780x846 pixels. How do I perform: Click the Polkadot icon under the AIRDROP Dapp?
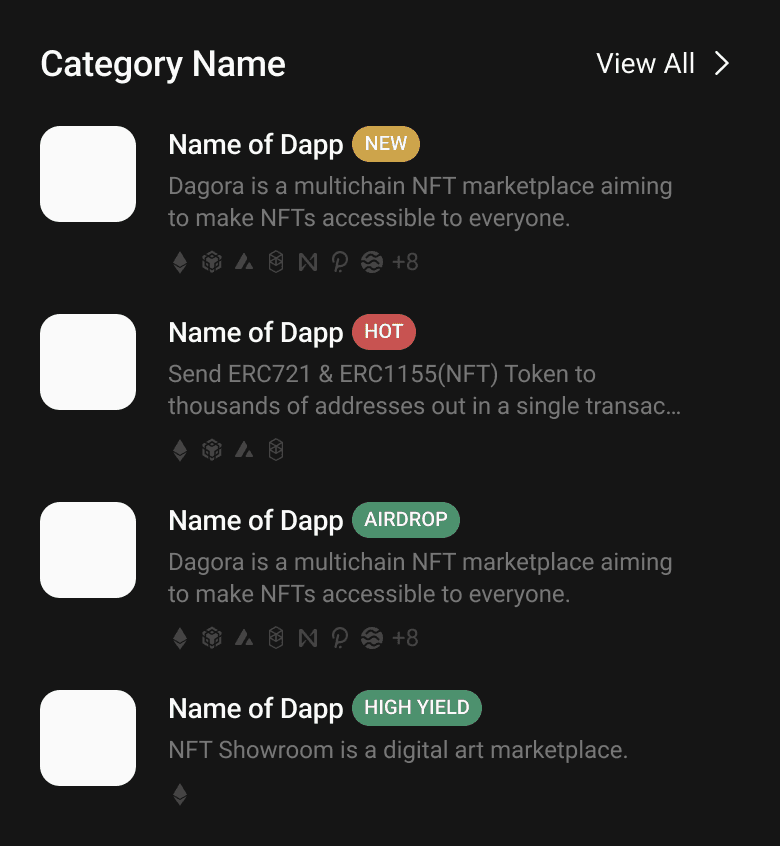(340, 637)
